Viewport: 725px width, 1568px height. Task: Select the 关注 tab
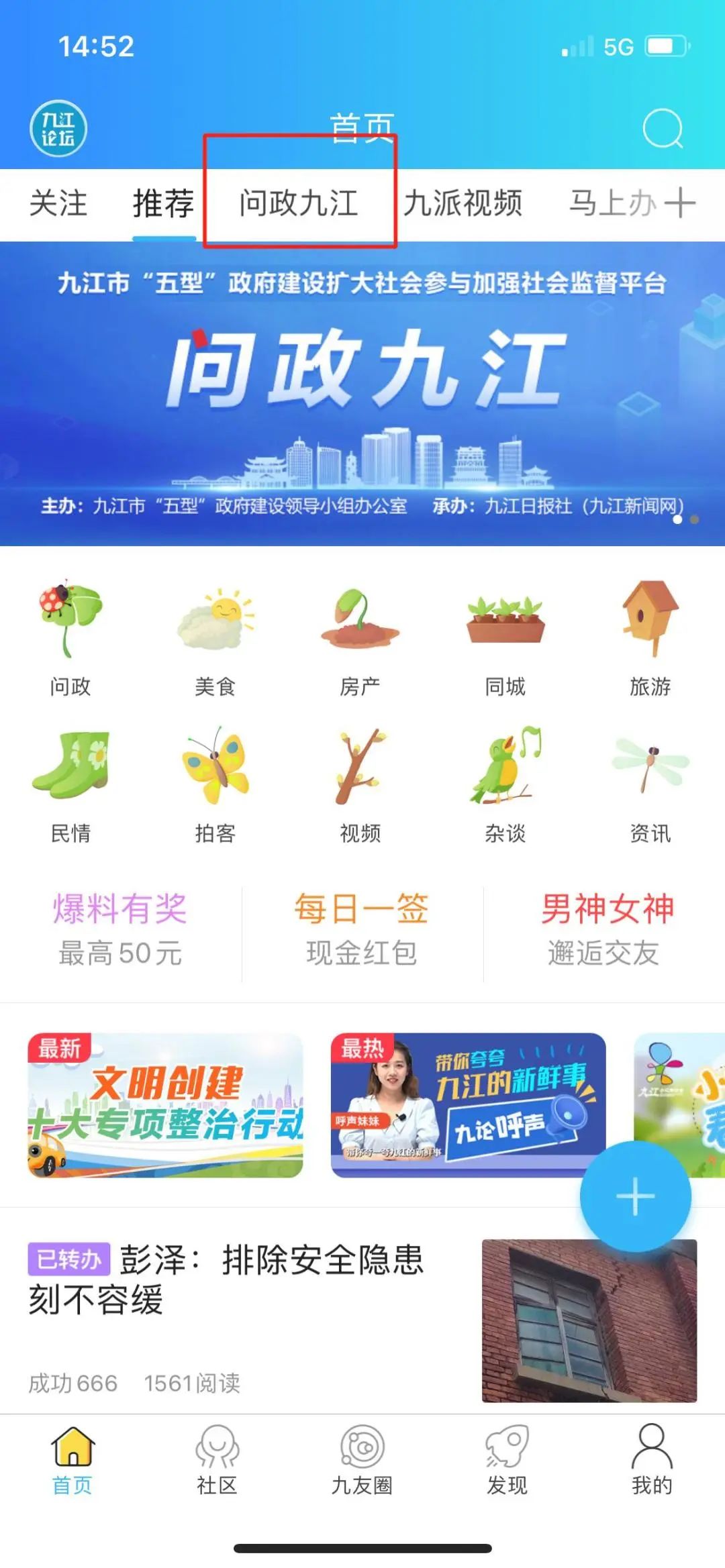point(58,203)
